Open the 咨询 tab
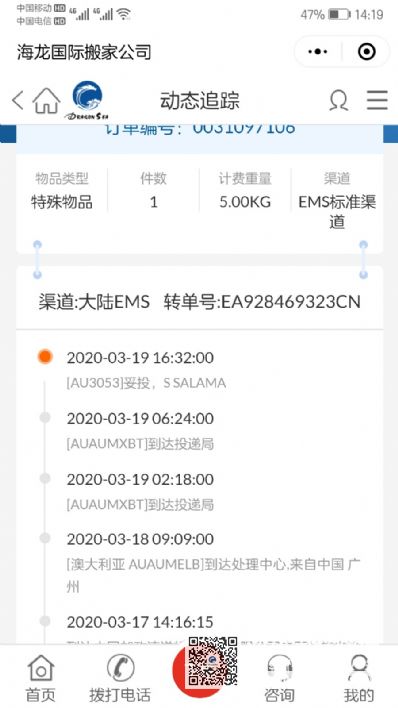Viewport: 398px width, 708px height. 279,678
